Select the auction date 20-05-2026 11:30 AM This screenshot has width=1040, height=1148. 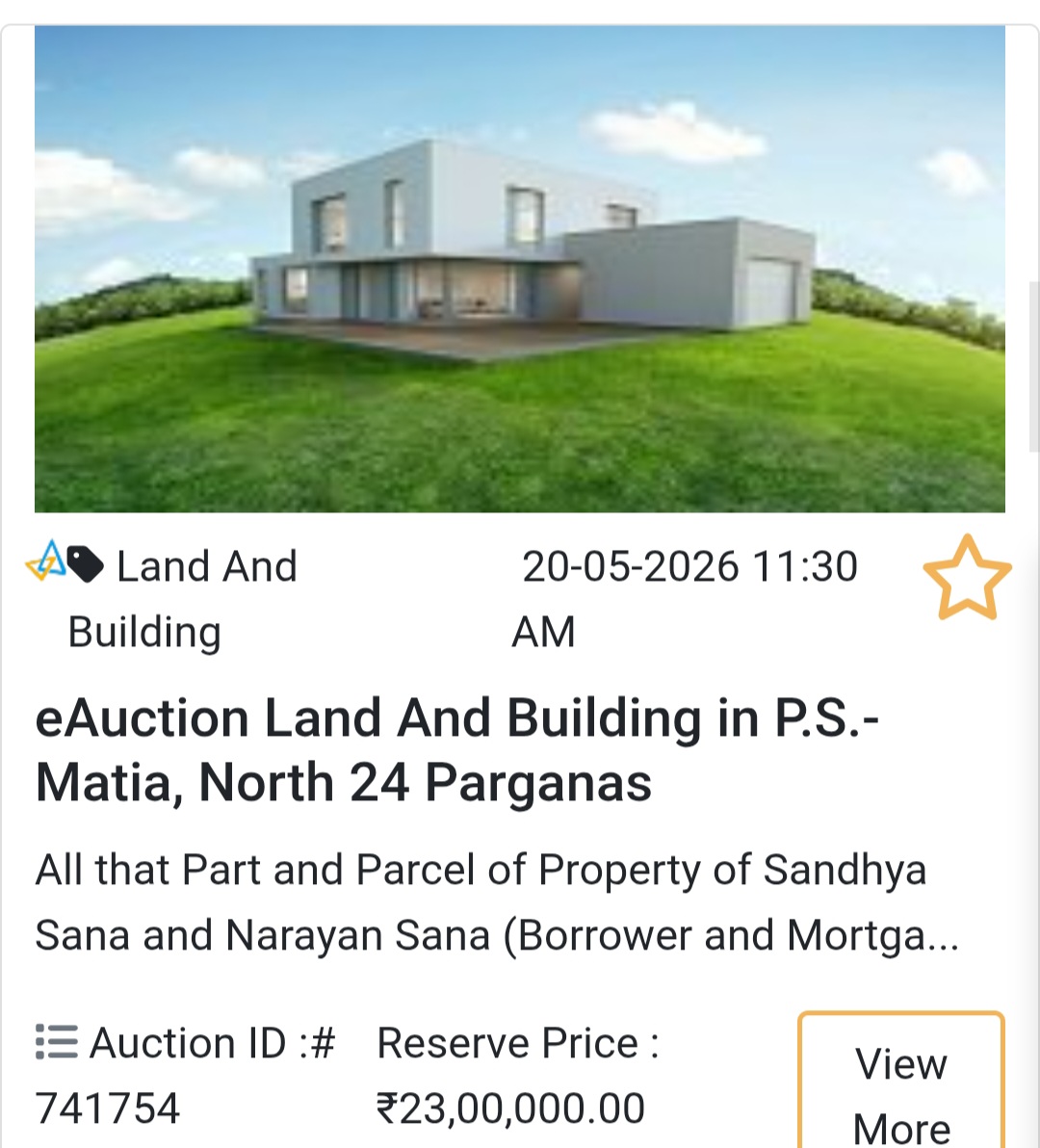click(x=689, y=597)
